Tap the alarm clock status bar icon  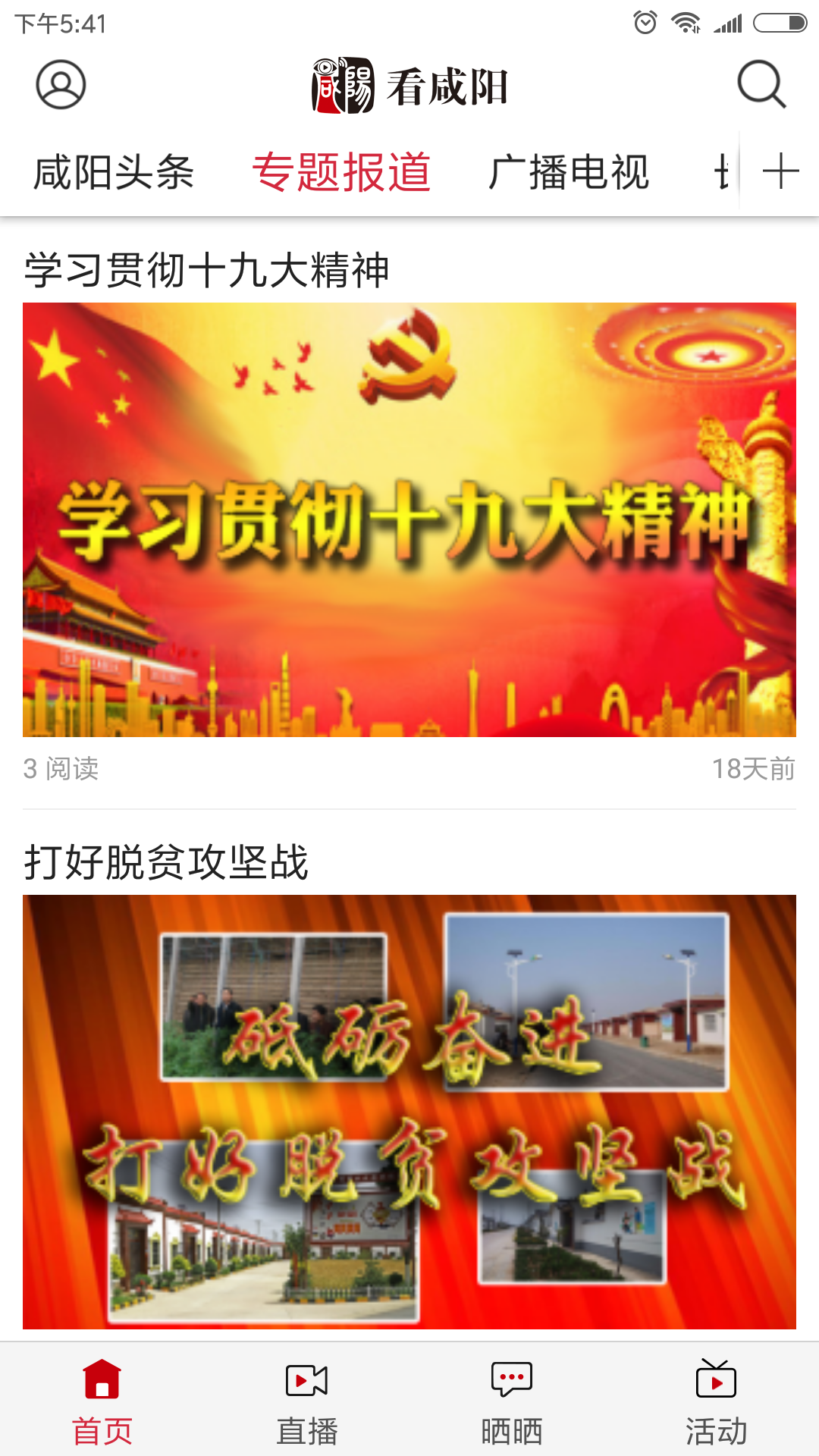click(645, 21)
